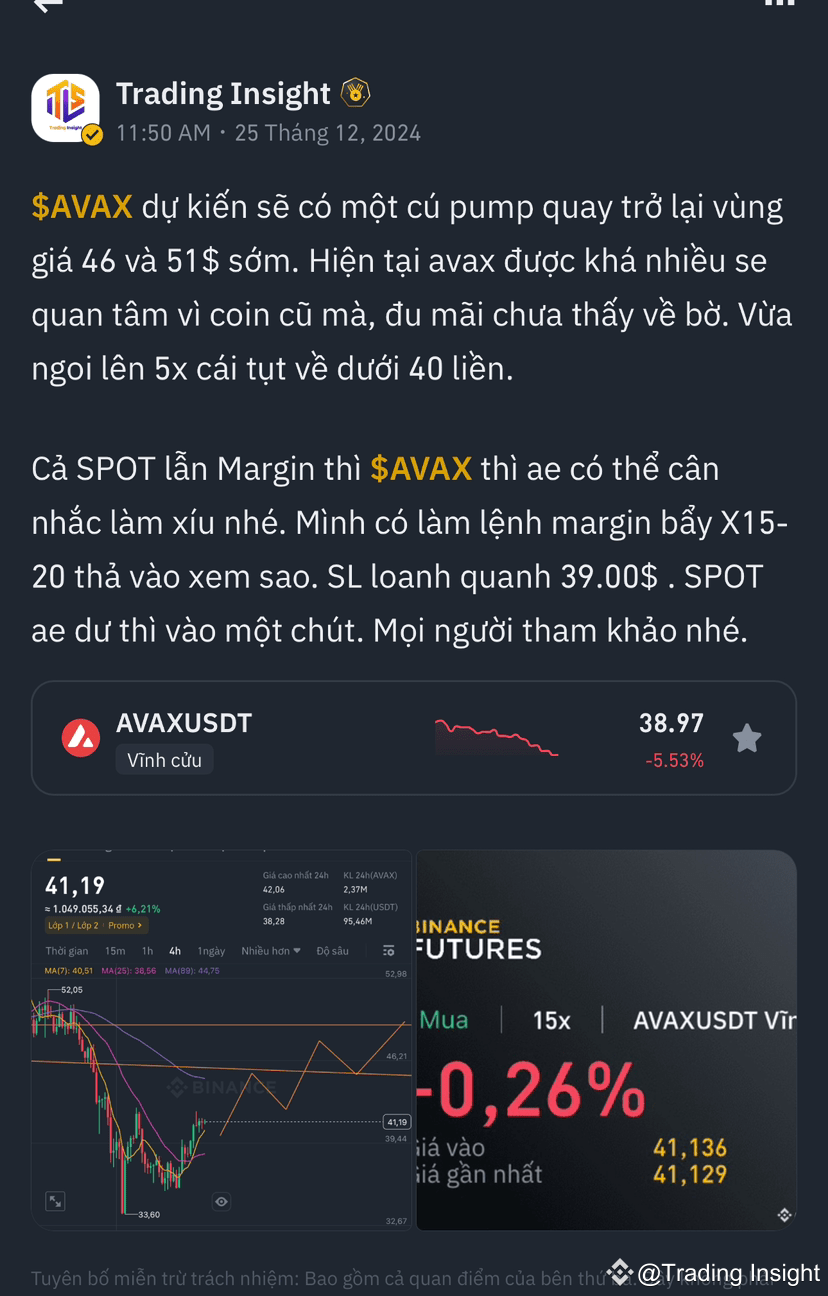The height and width of the screenshot is (1296, 828).
Task: Open the Nhiều hơn timeframe dropdown
Action: coord(268,950)
